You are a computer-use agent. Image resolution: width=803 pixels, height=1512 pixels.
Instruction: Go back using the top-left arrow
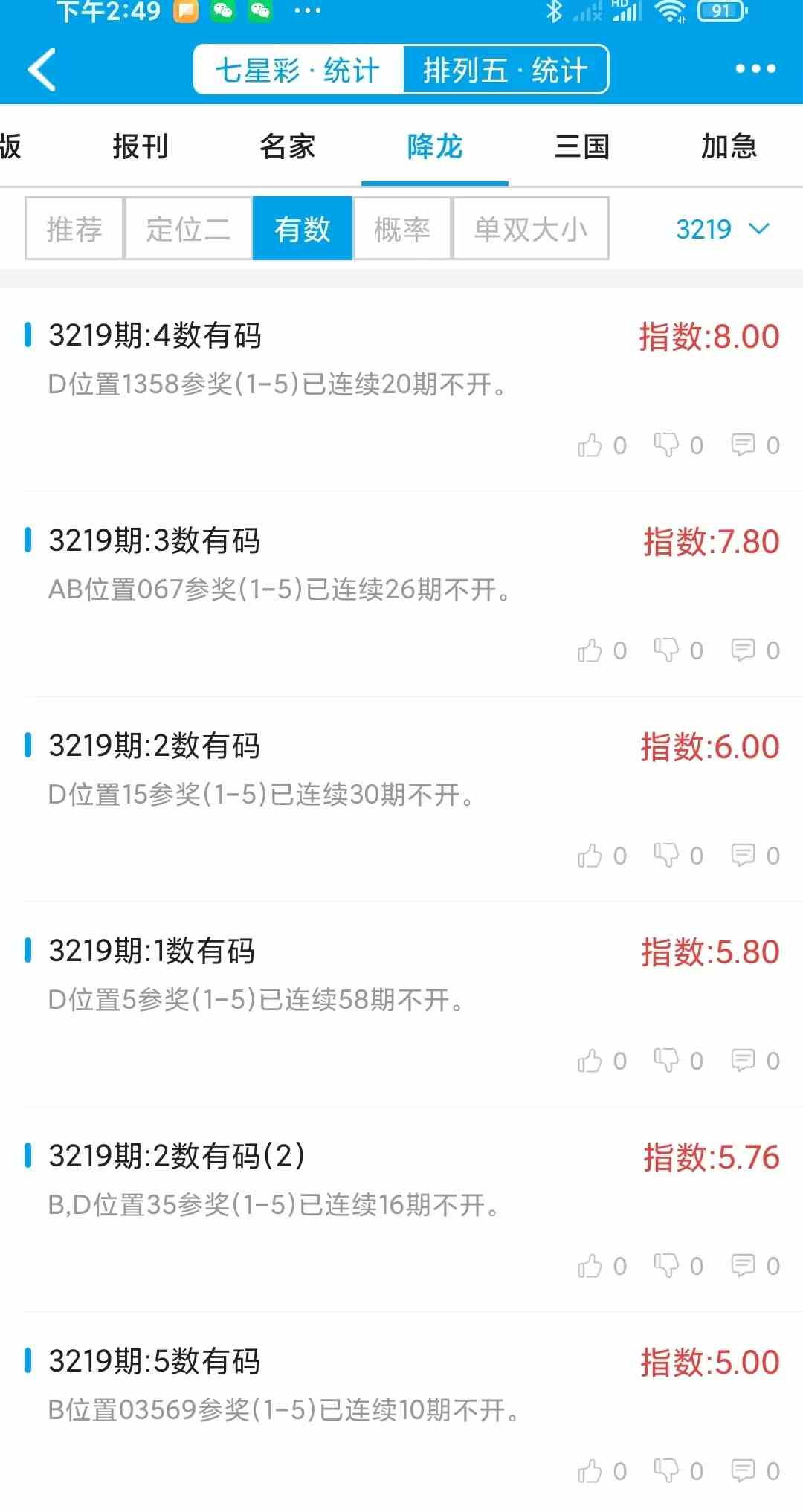click(x=42, y=70)
